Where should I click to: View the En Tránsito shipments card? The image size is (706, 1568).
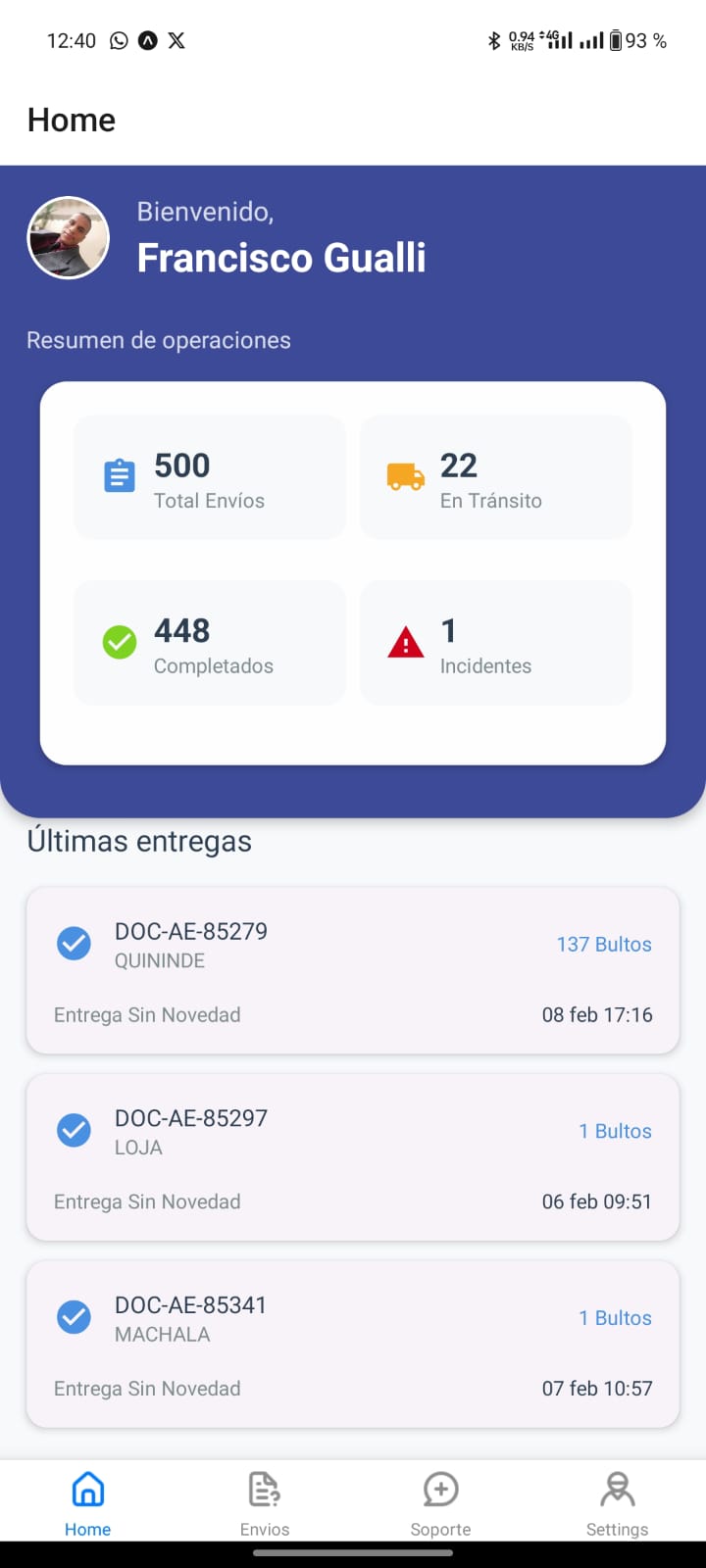[x=495, y=477]
